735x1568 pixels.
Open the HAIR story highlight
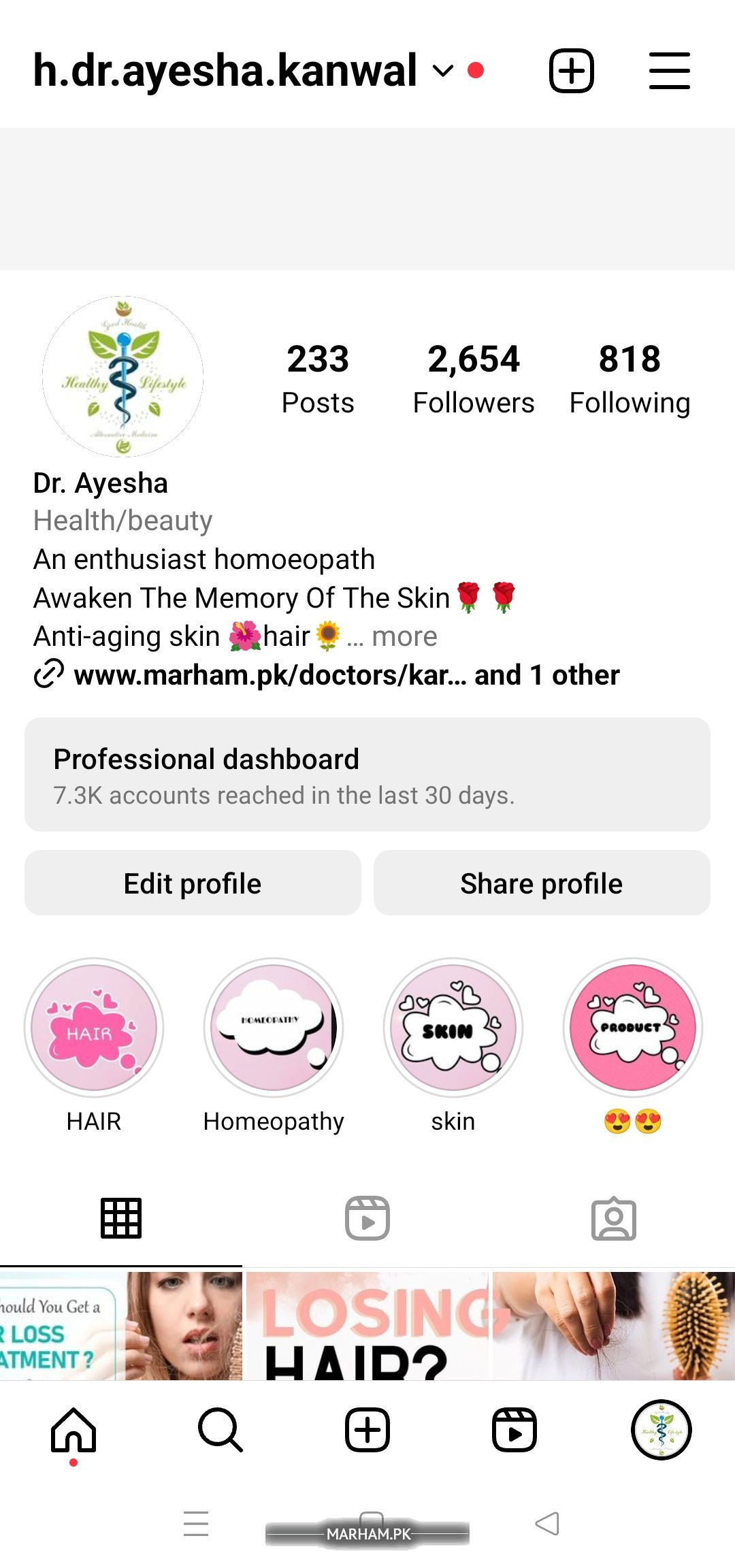[x=94, y=1028]
